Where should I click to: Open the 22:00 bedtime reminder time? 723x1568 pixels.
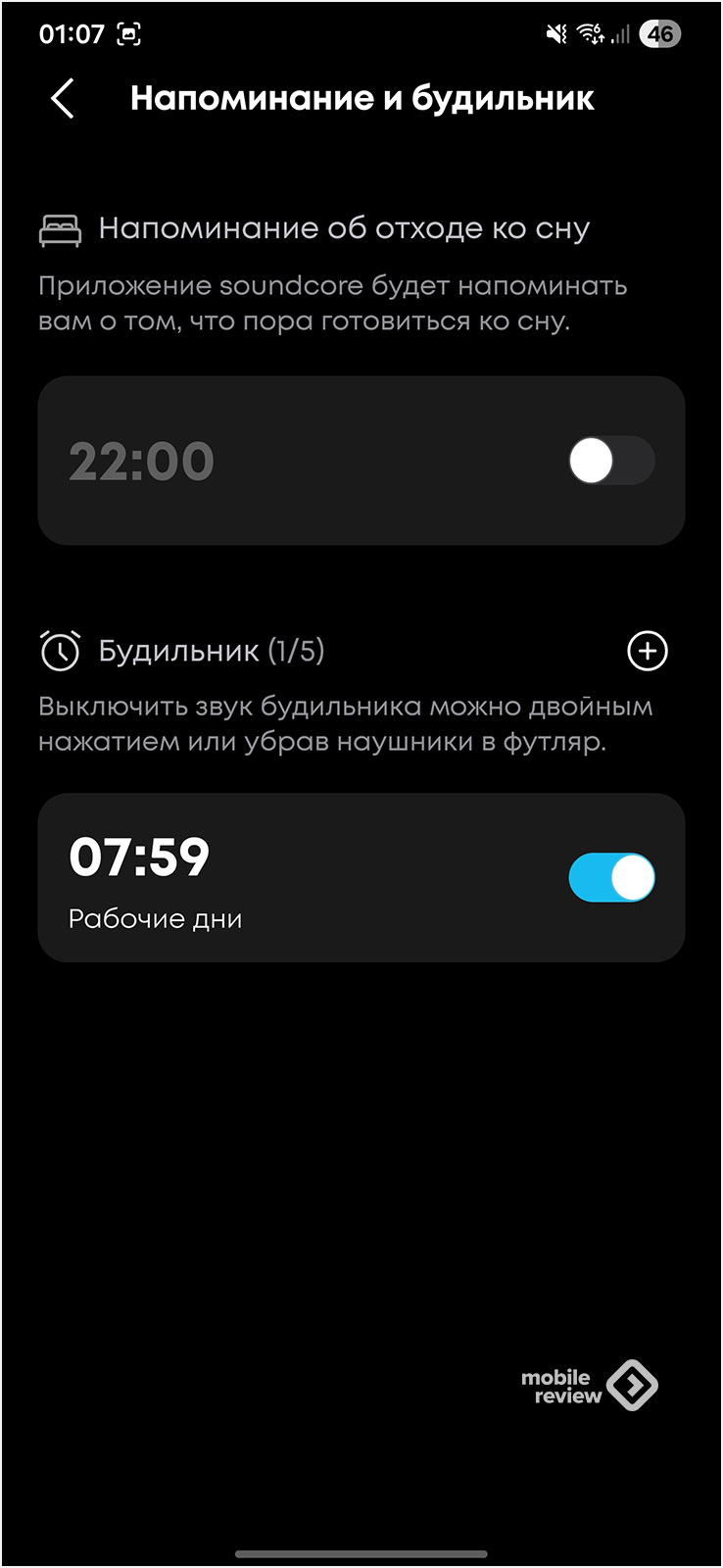[142, 461]
